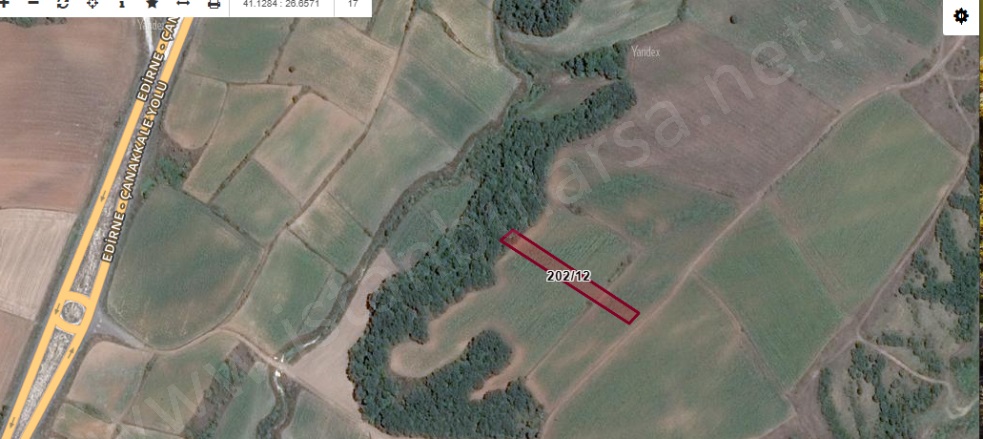Open the info tool

click(122, 4)
